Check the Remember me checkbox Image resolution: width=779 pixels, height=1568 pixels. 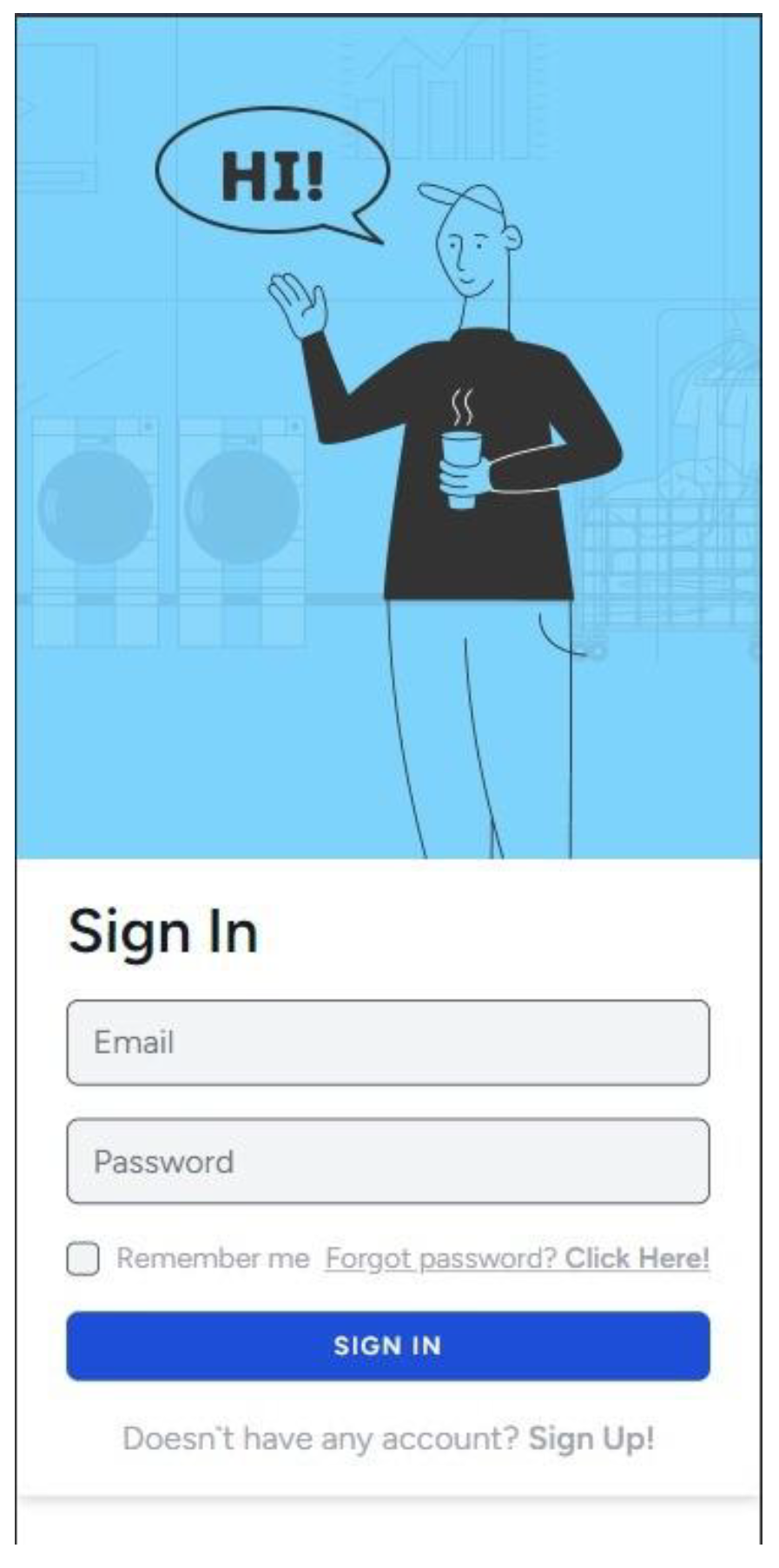point(83,1259)
